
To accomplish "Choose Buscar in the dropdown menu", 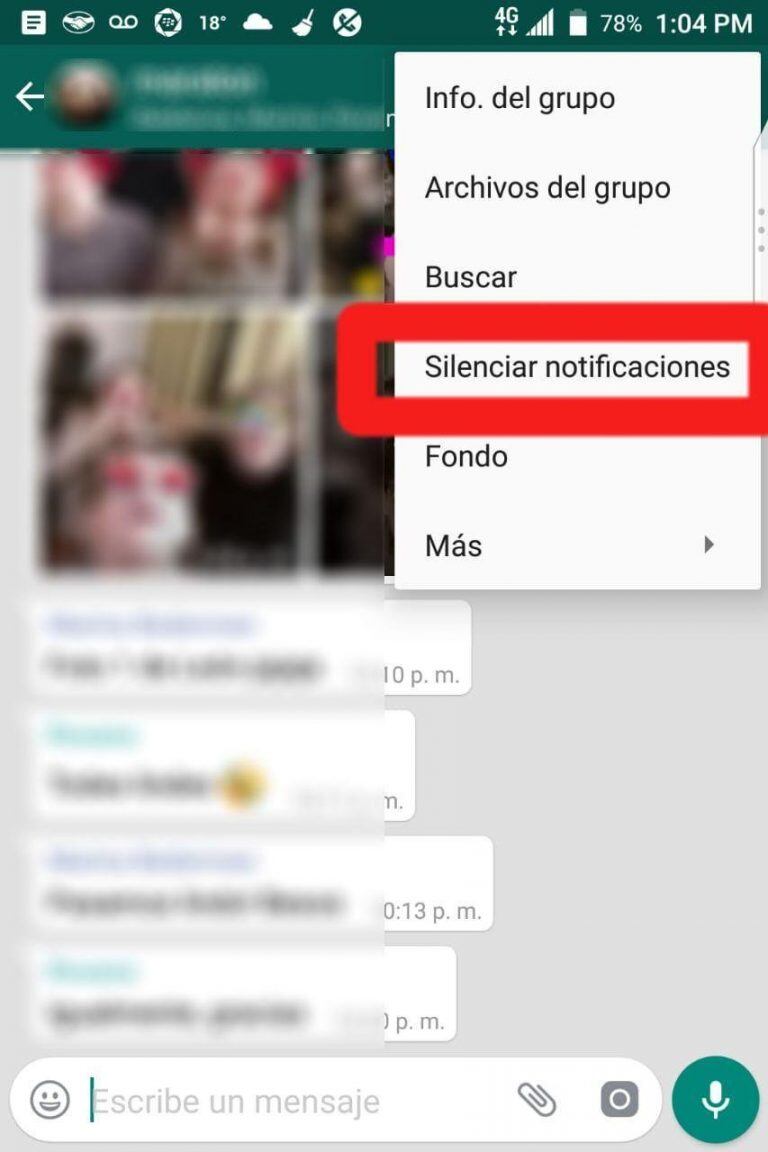I will coord(471,277).
